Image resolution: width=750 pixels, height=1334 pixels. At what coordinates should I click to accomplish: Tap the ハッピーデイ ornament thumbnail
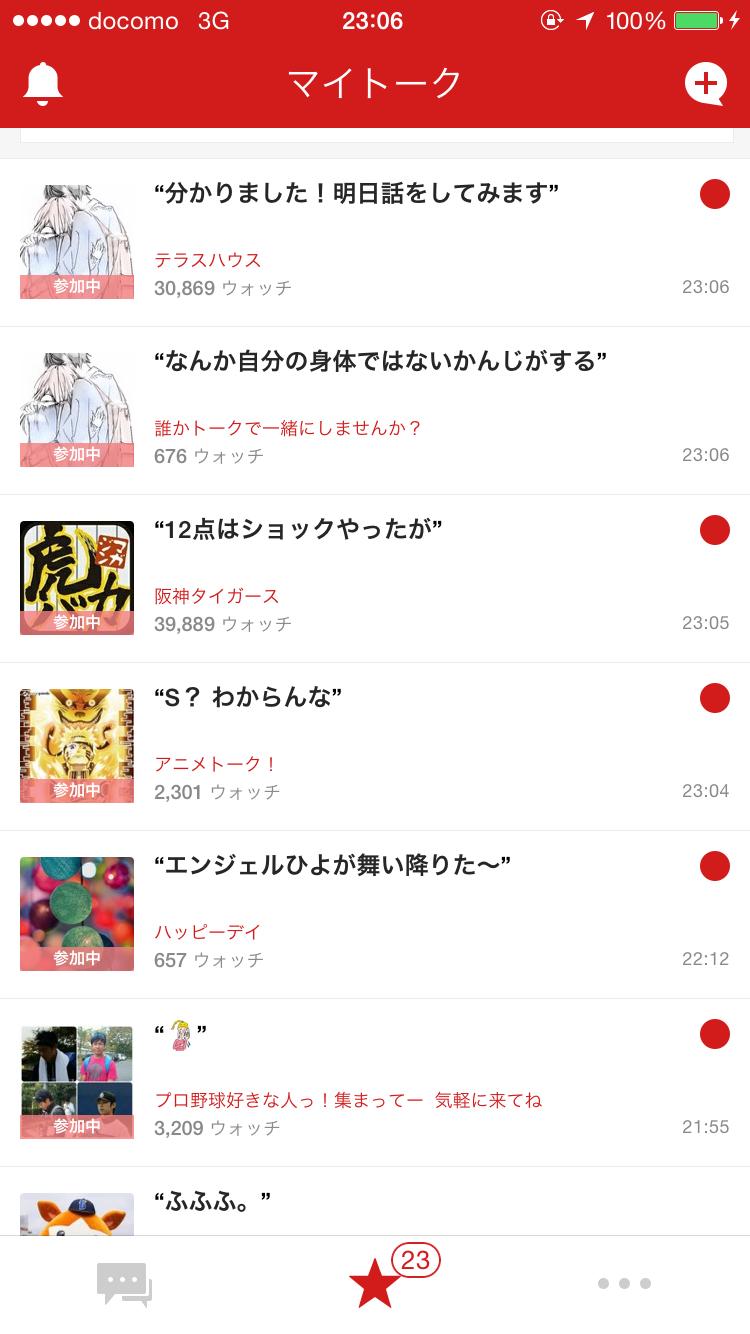pos(76,913)
